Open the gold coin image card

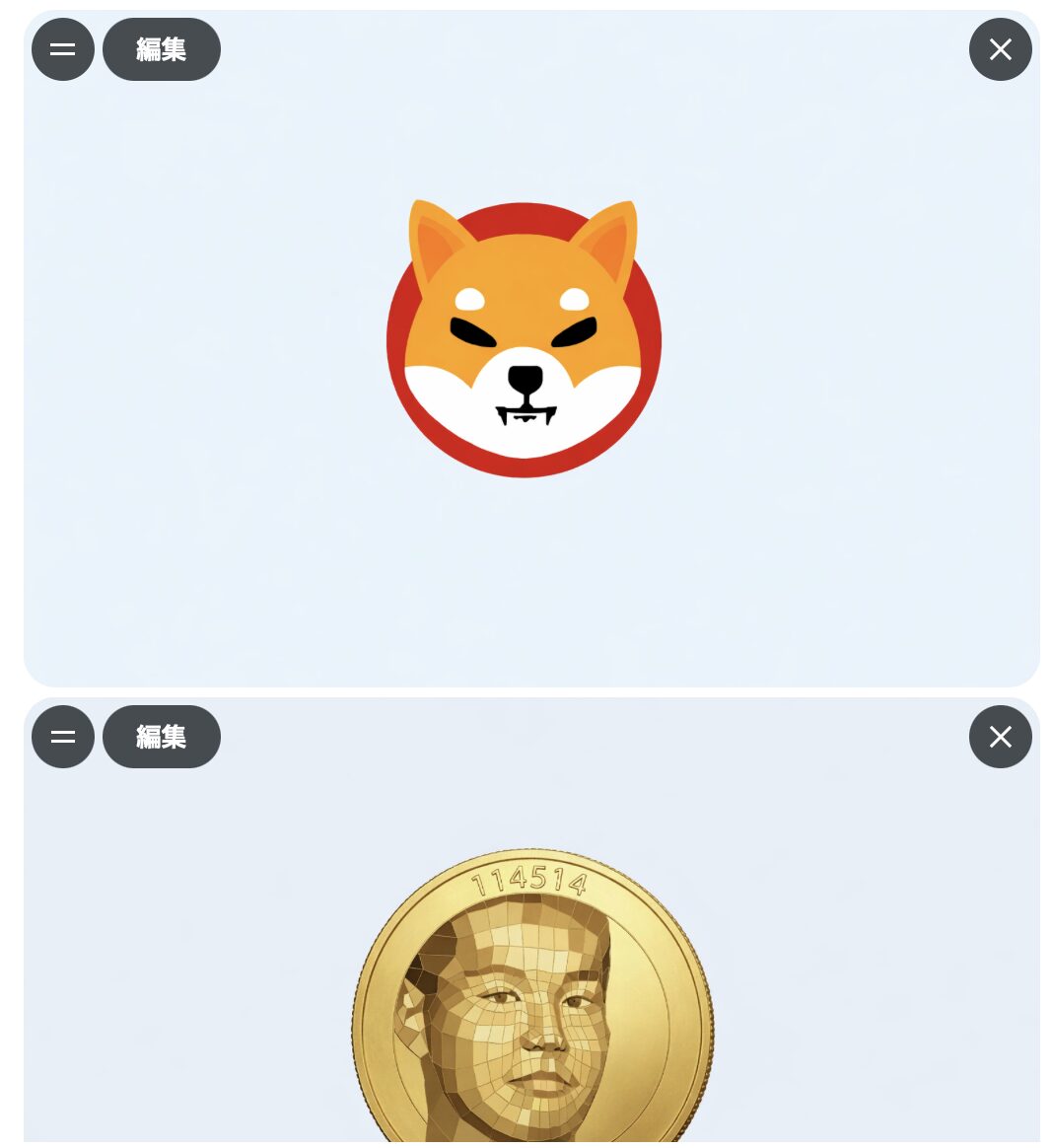(532, 996)
